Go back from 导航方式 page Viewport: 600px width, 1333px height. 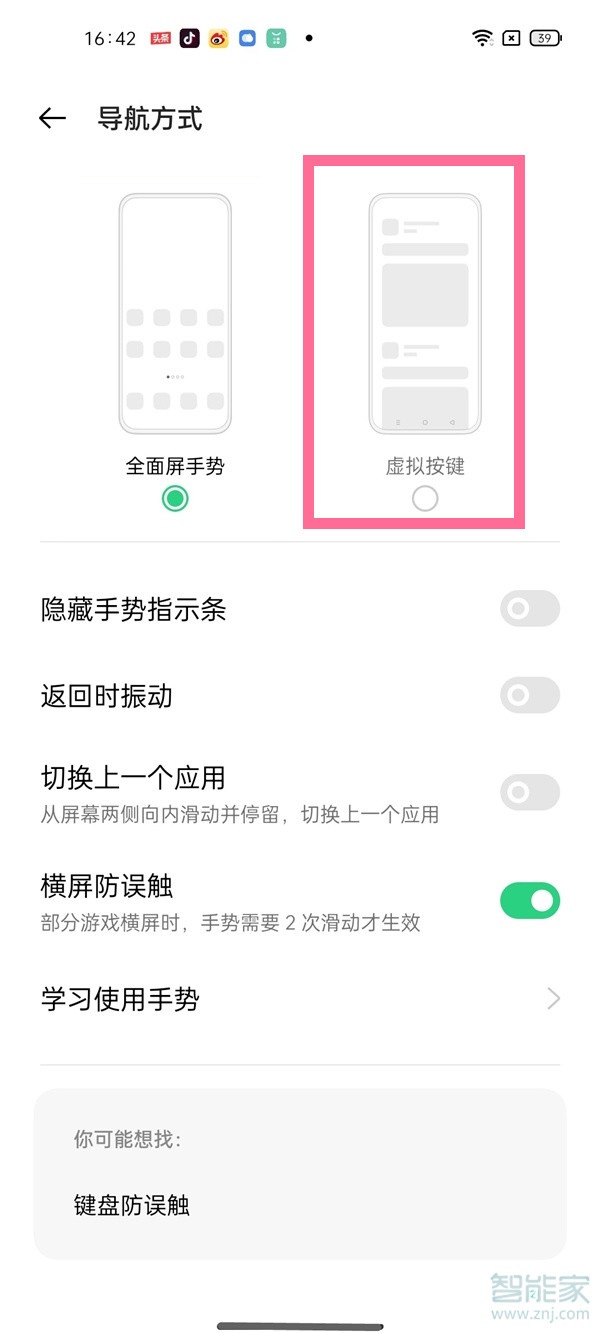(x=52, y=118)
